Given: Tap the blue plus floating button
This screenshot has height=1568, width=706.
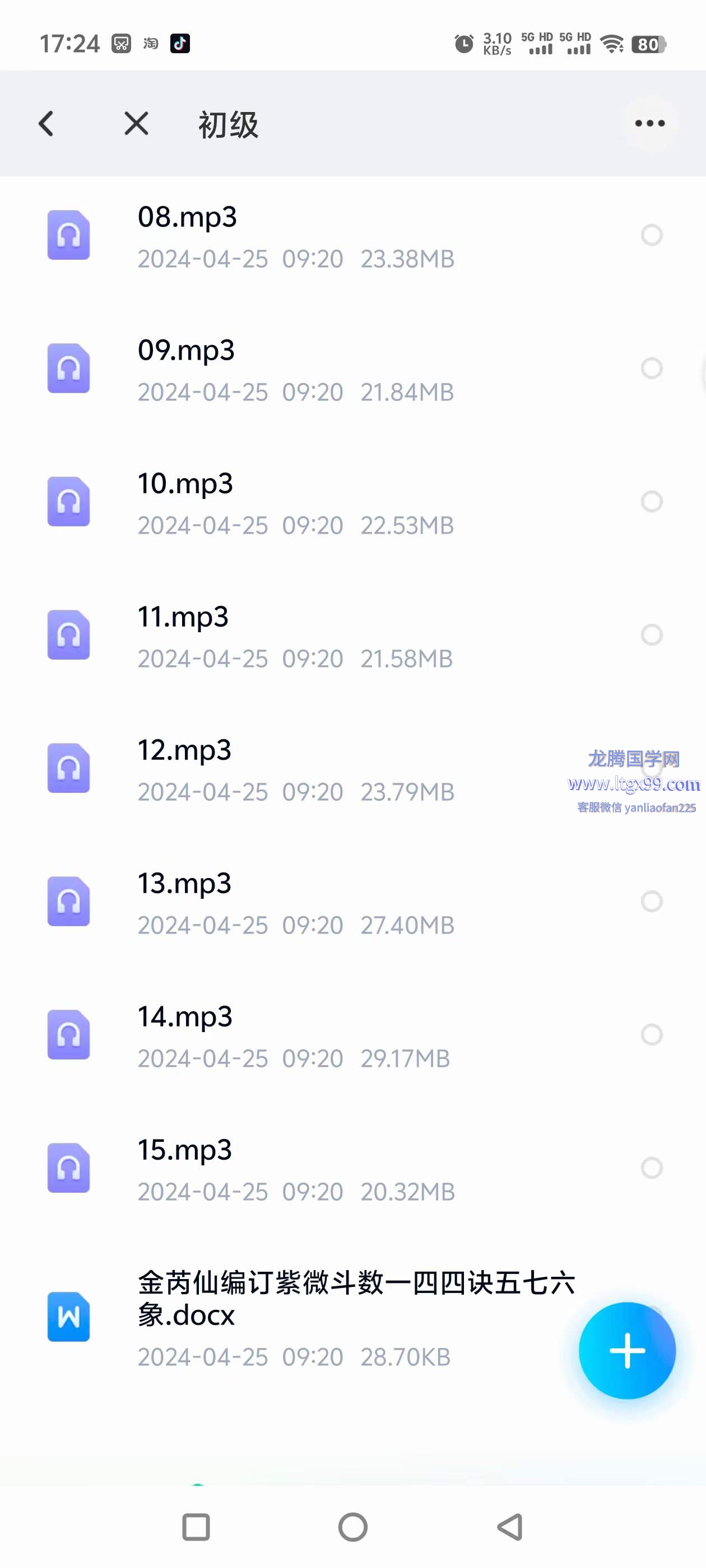Looking at the screenshot, I should pyautogui.click(x=627, y=1351).
